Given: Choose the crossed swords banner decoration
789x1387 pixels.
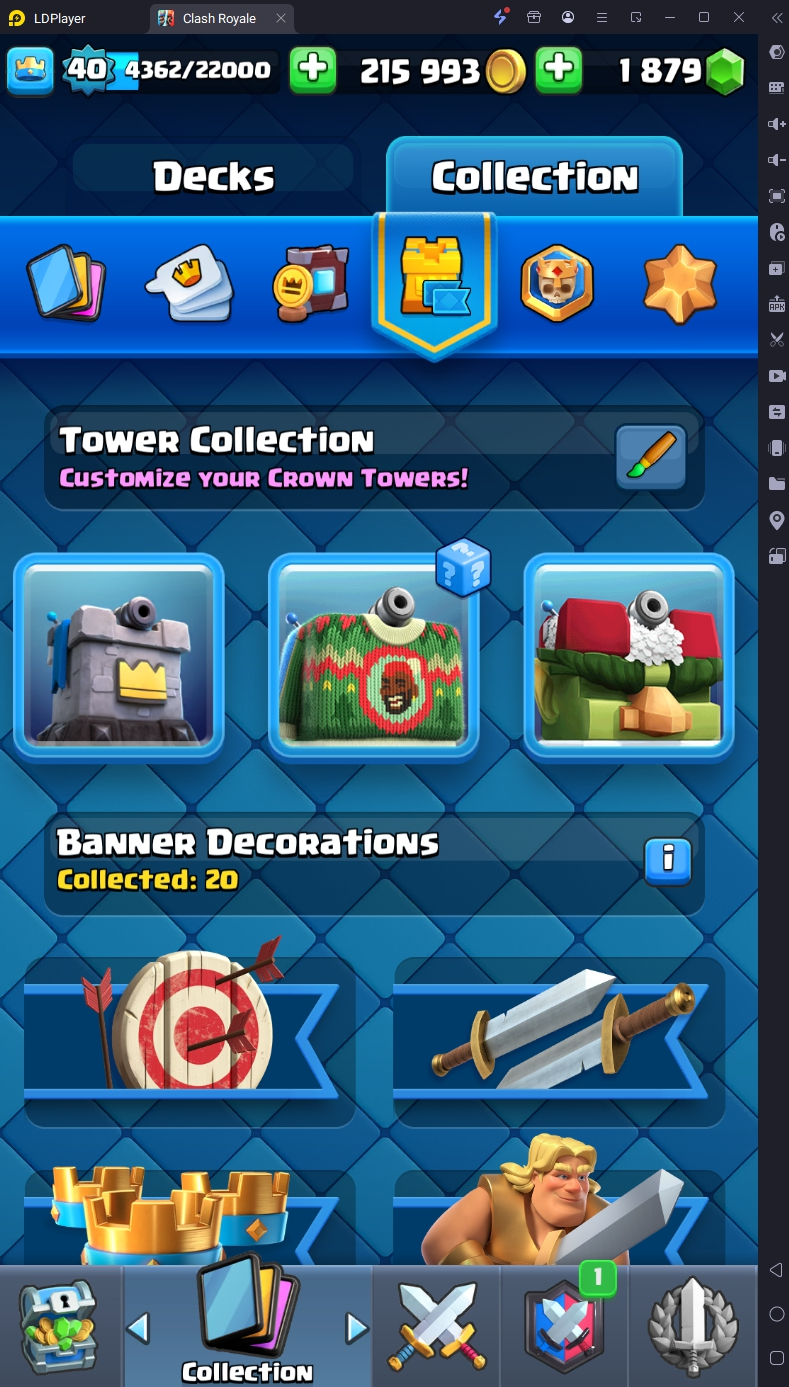Looking at the screenshot, I should tap(559, 1025).
